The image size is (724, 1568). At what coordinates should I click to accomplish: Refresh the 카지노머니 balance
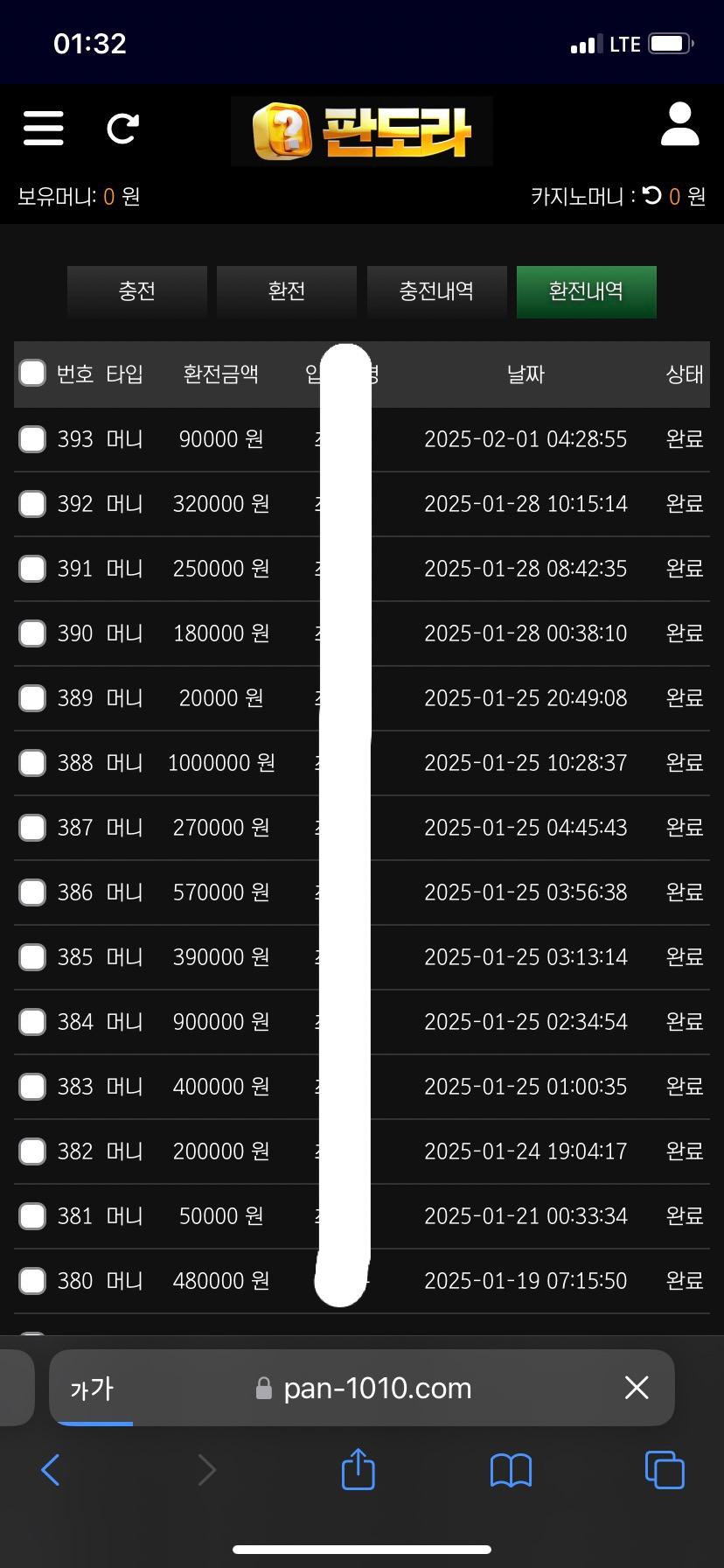click(x=652, y=195)
